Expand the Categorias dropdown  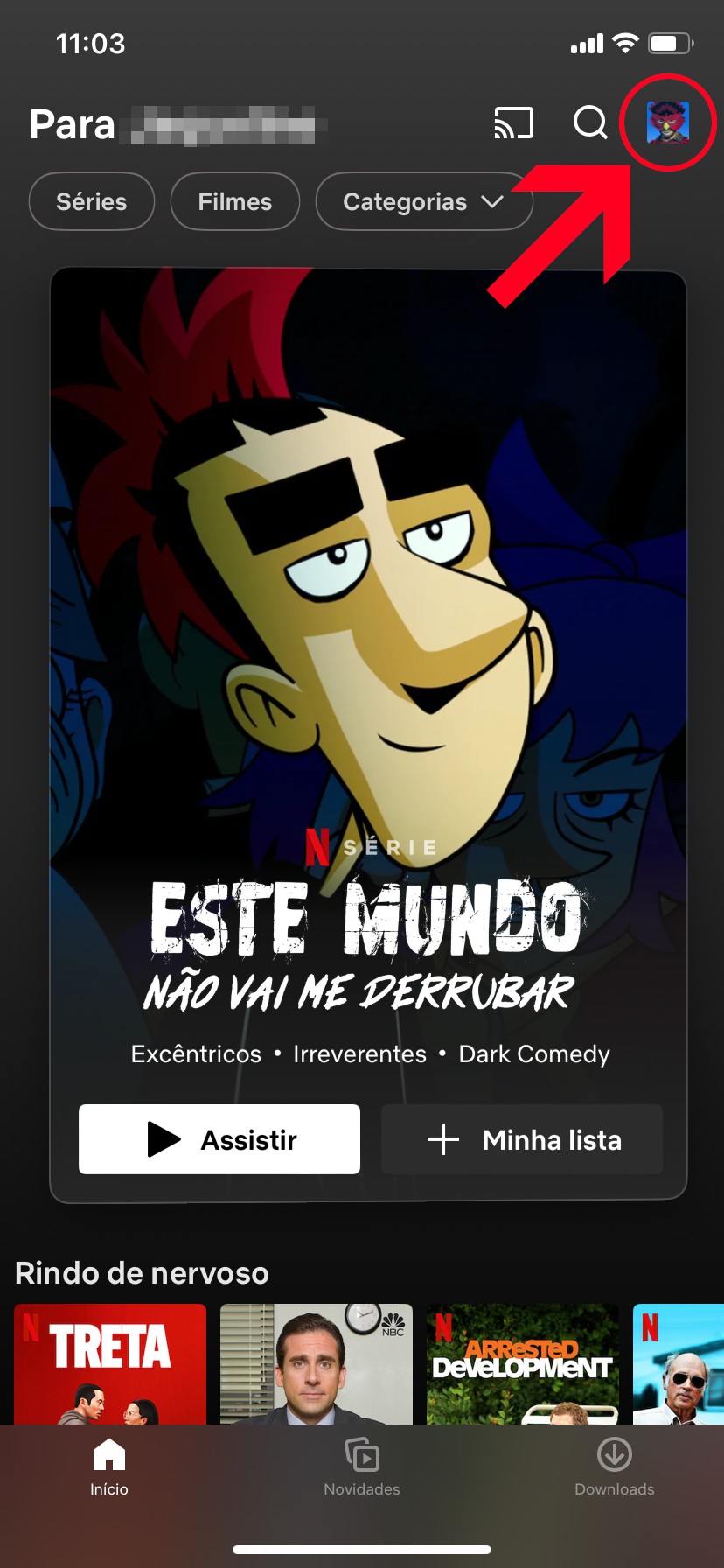click(423, 202)
